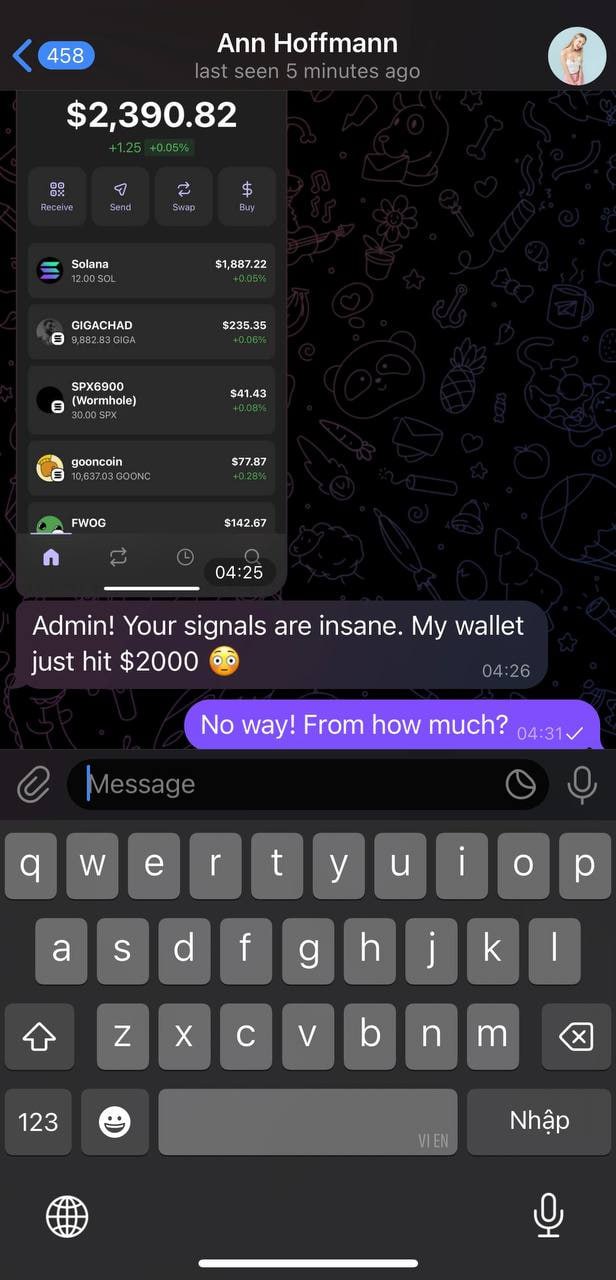
Task: Switch to the 123 numeric keyboard
Action: click(38, 1122)
